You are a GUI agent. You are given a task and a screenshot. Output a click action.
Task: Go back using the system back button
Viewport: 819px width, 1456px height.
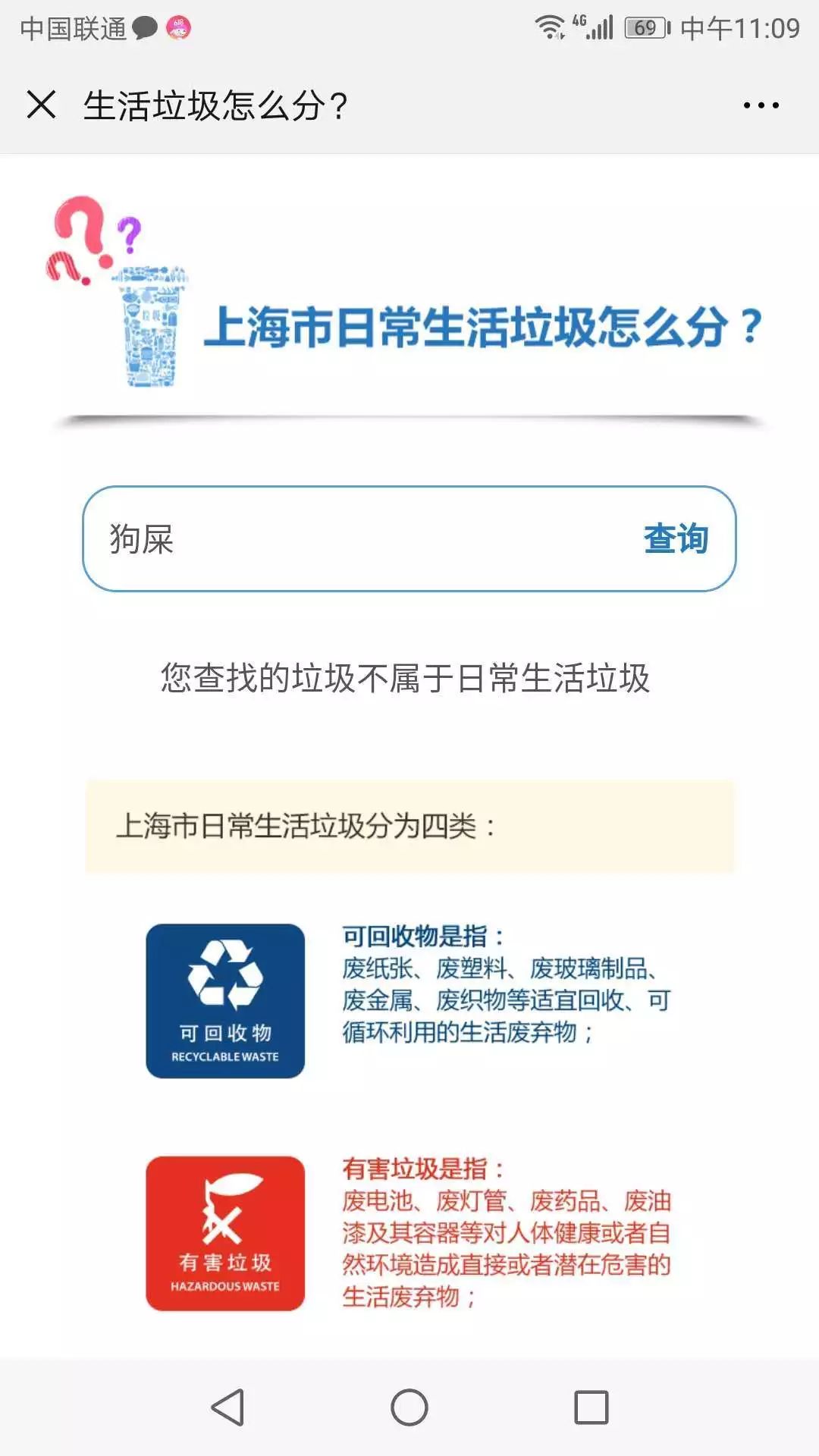click(x=227, y=1407)
